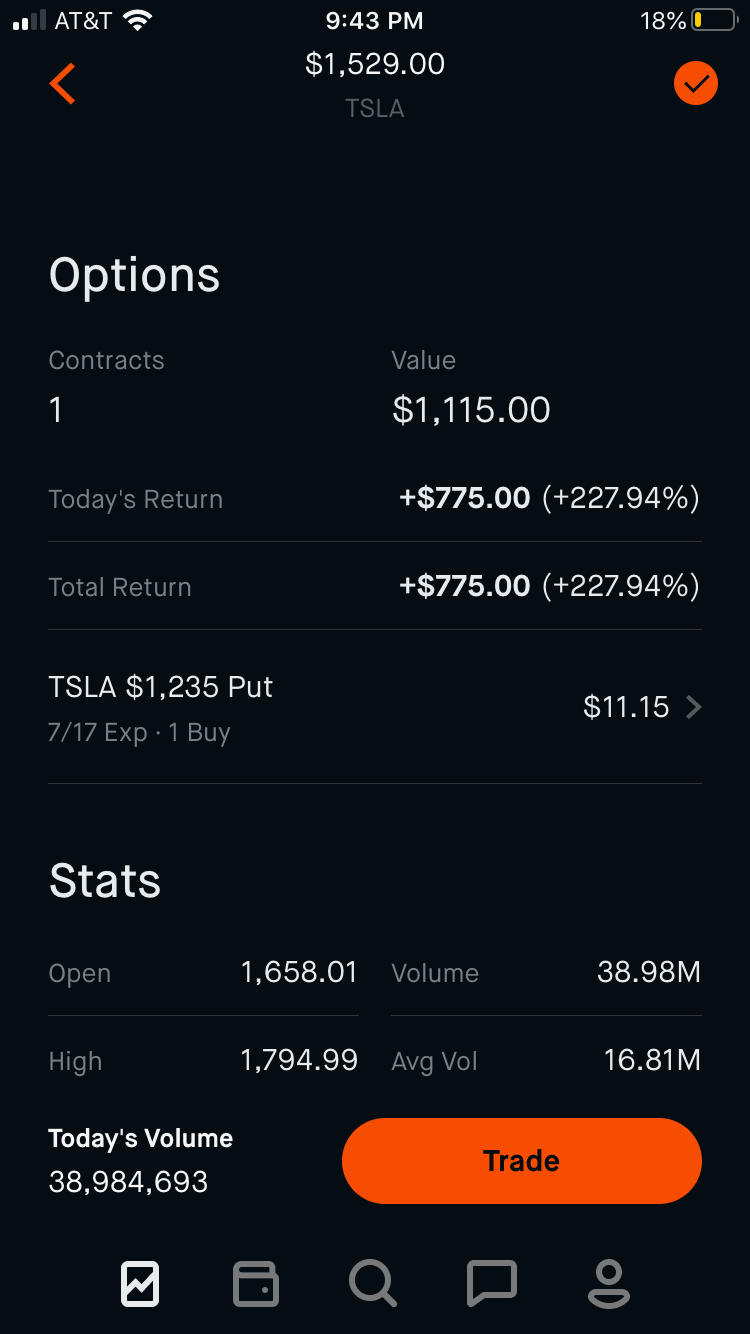Screen dimensions: 750x1334
Task: Switch to the TSLA stock header view
Action: [x=374, y=108]
